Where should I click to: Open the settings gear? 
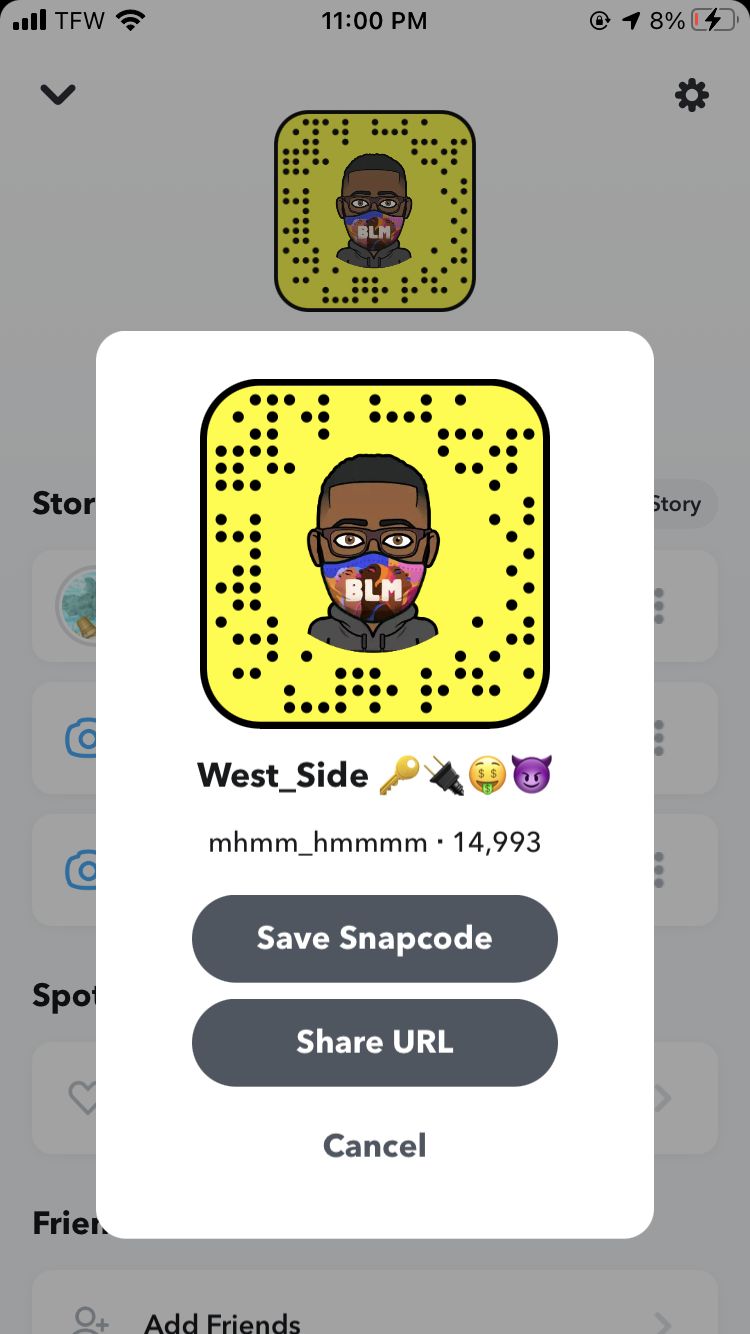click(691, 95)
